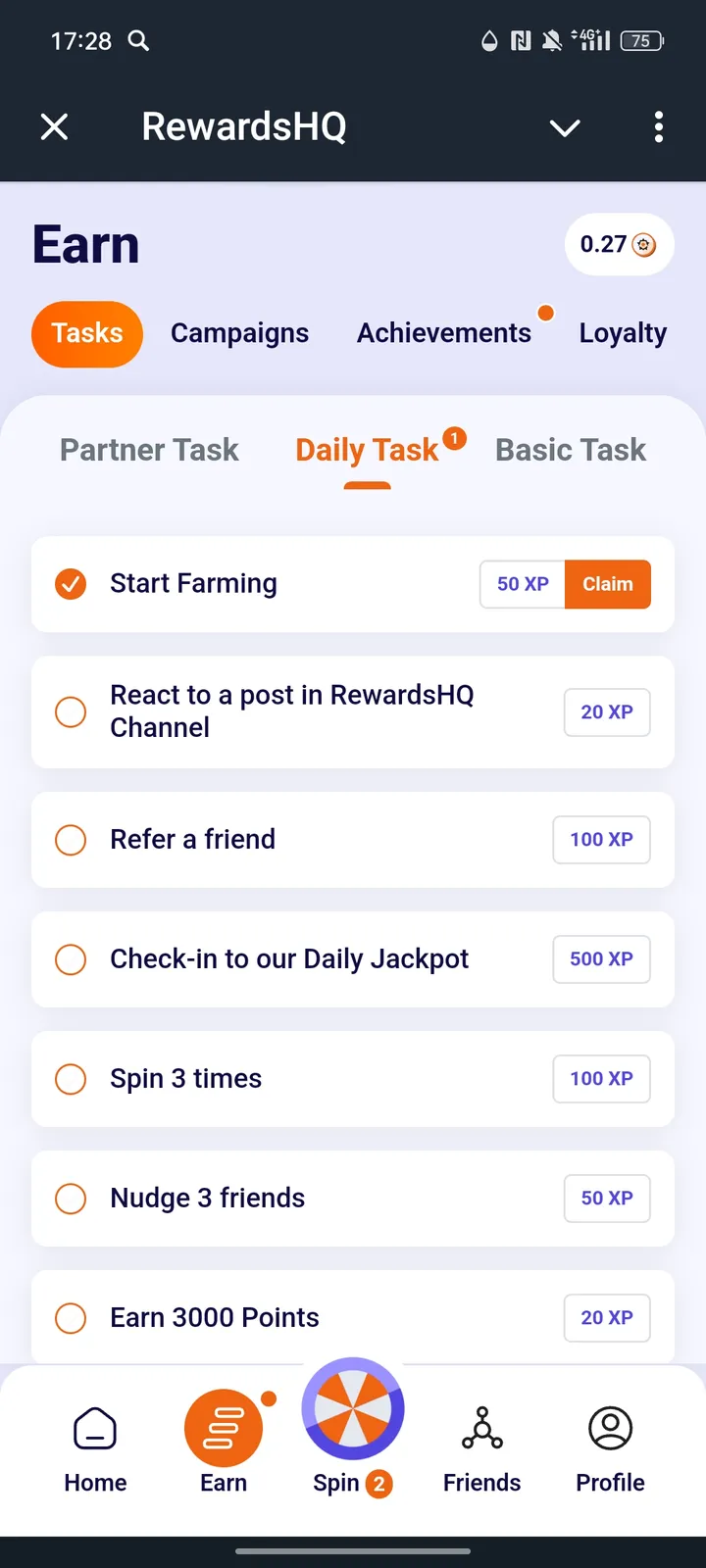
Task: Select the Earn icon in bottom navigation
Action: click(223, 1428)
